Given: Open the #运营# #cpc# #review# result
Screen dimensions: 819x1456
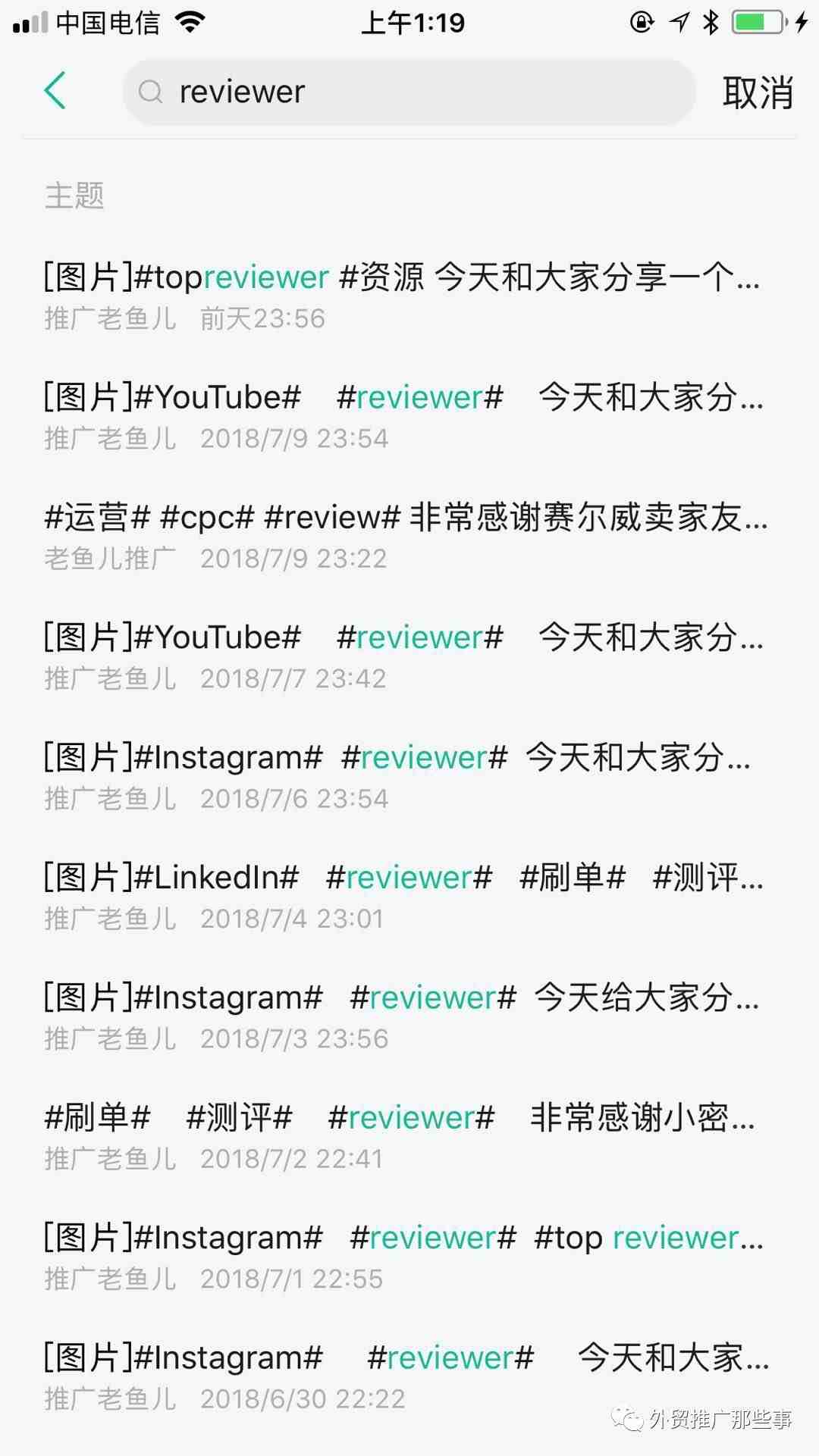Looking at the screenshot, I should coord(409,536).
